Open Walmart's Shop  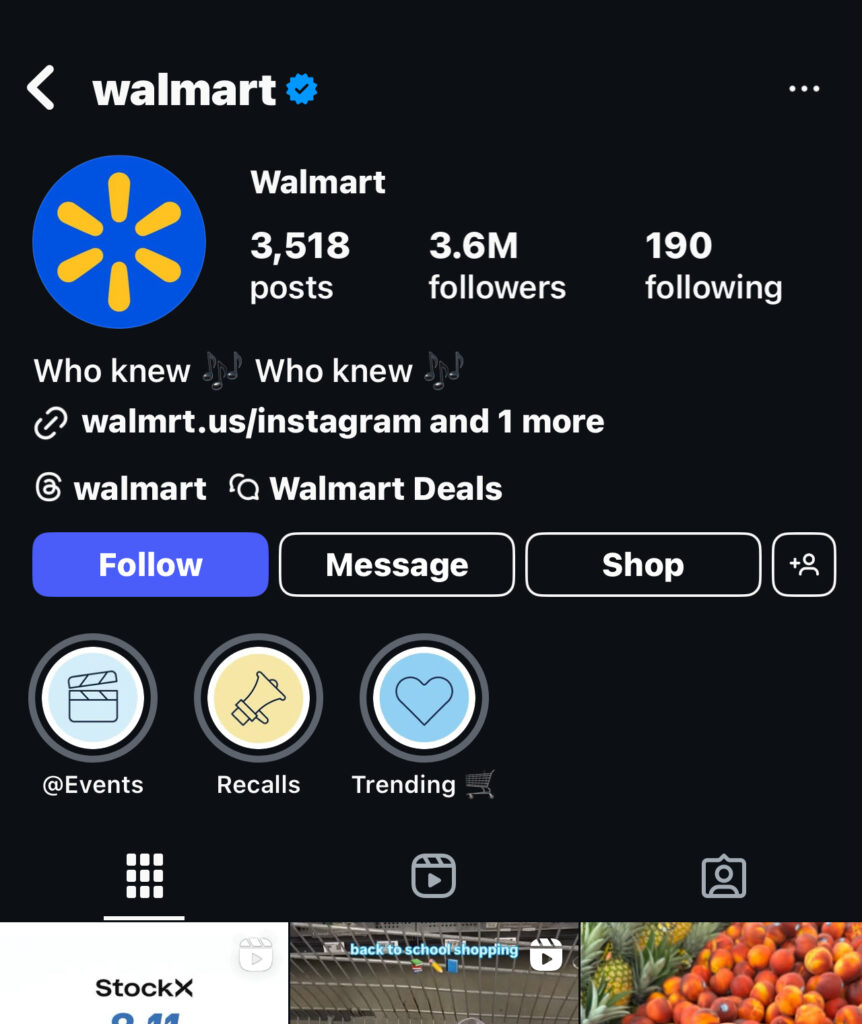click(643, 565)
